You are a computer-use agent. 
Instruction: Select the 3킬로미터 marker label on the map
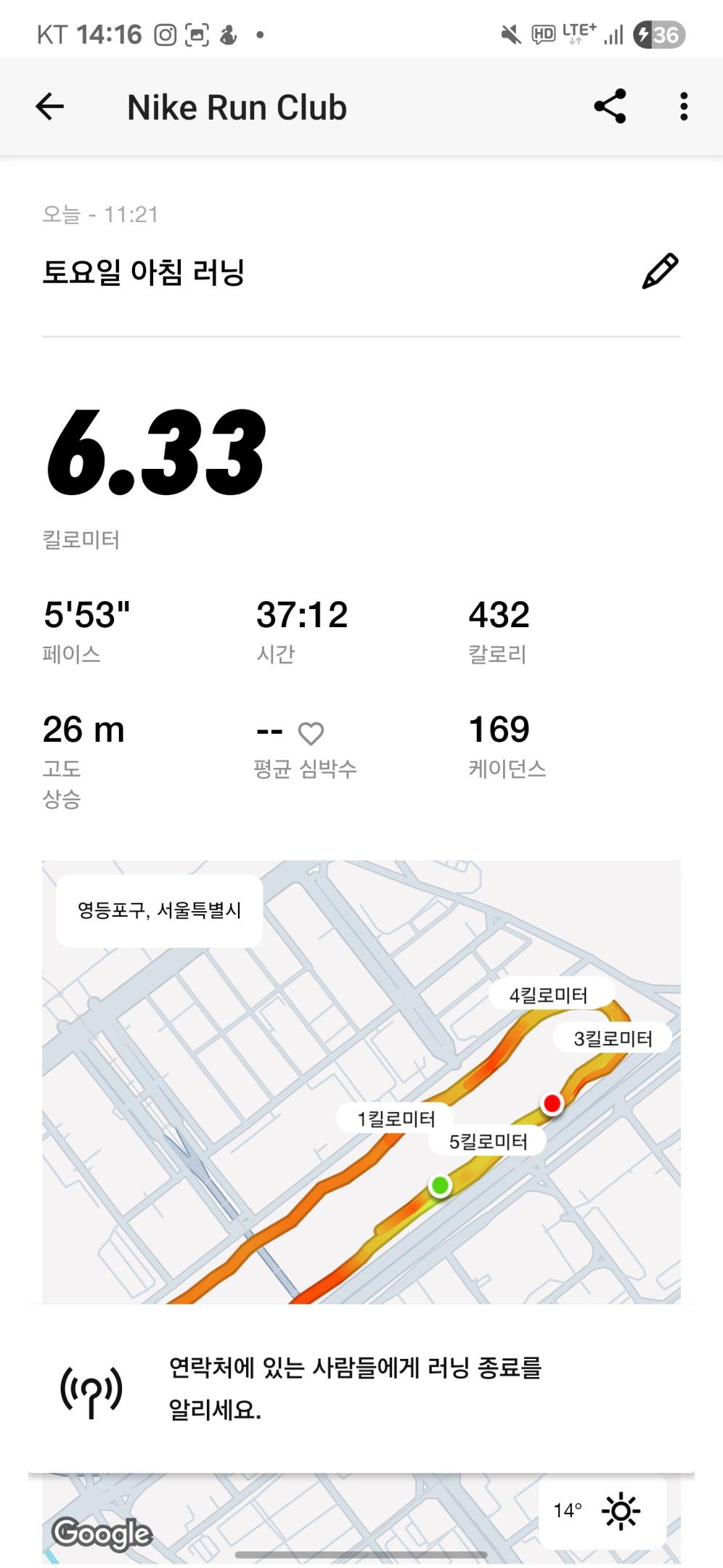click(613, 1040)
